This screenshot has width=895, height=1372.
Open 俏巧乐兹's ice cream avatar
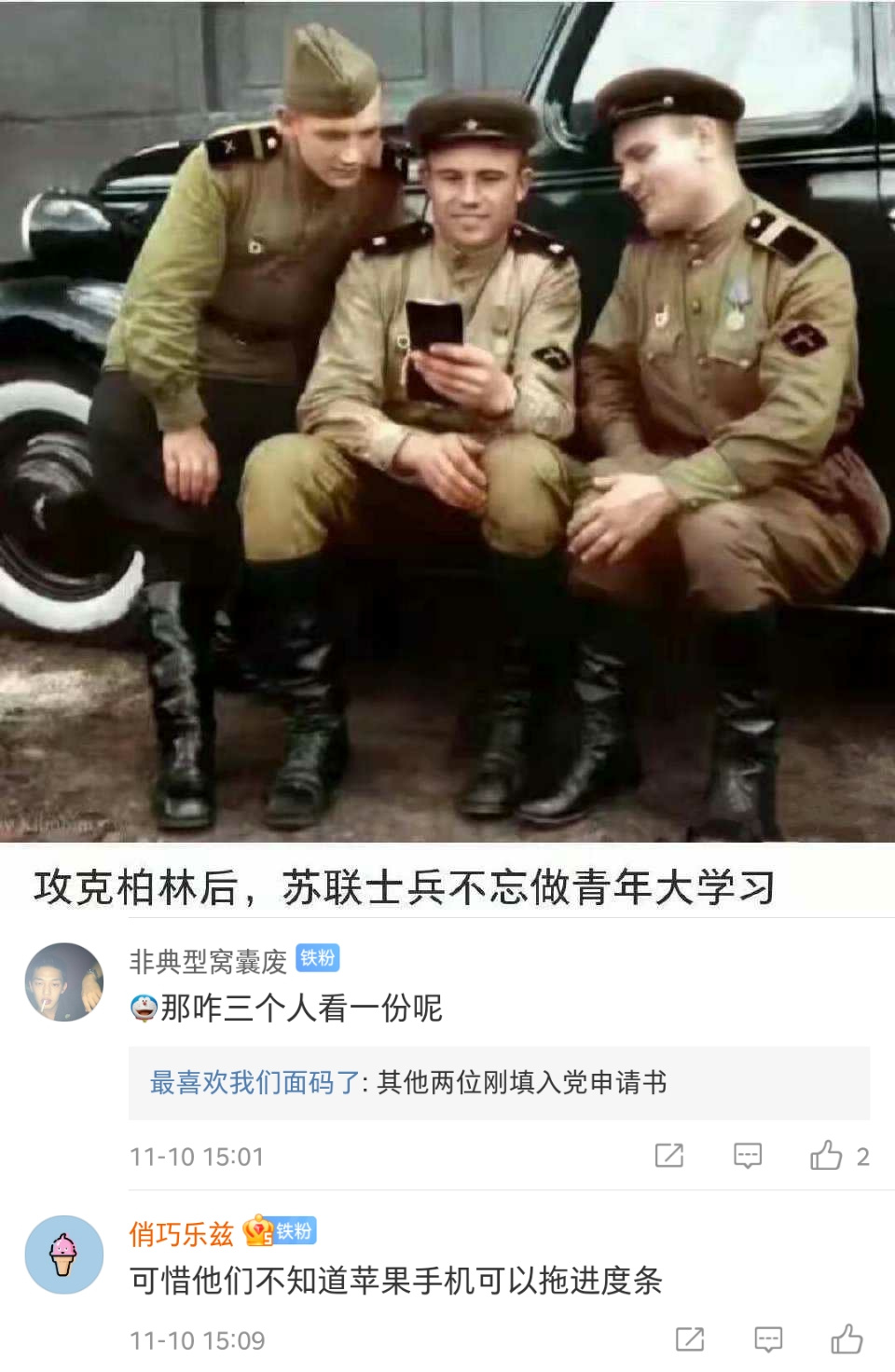point(63,1255)
